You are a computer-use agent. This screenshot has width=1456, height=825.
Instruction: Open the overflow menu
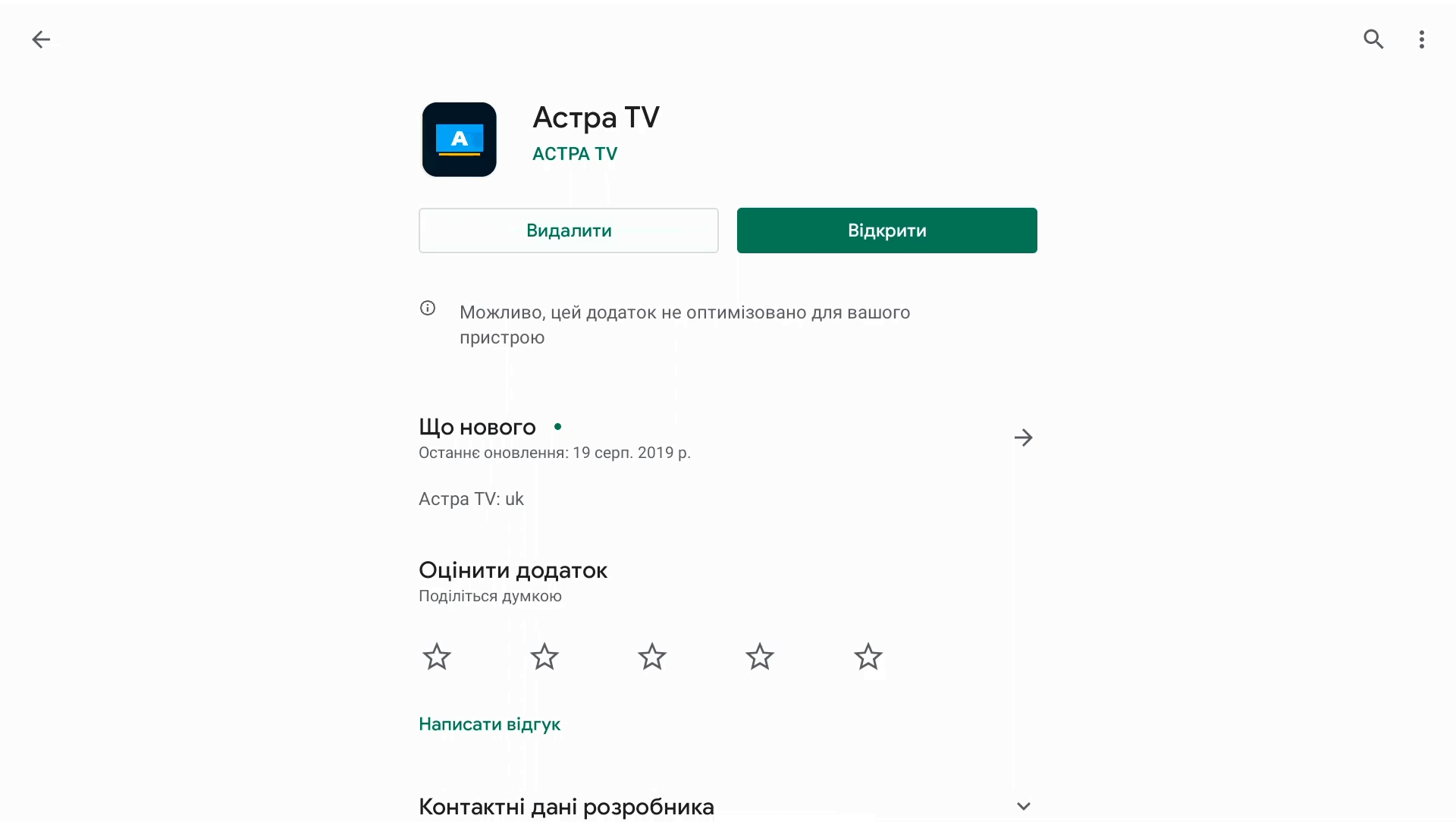coord(1422,39)
